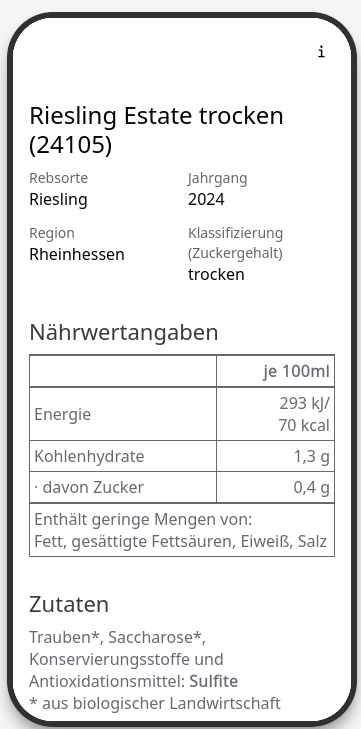This screenshot has height=729, width=361.
Task: Open the info icon at the top
Action: pos(321,52)
